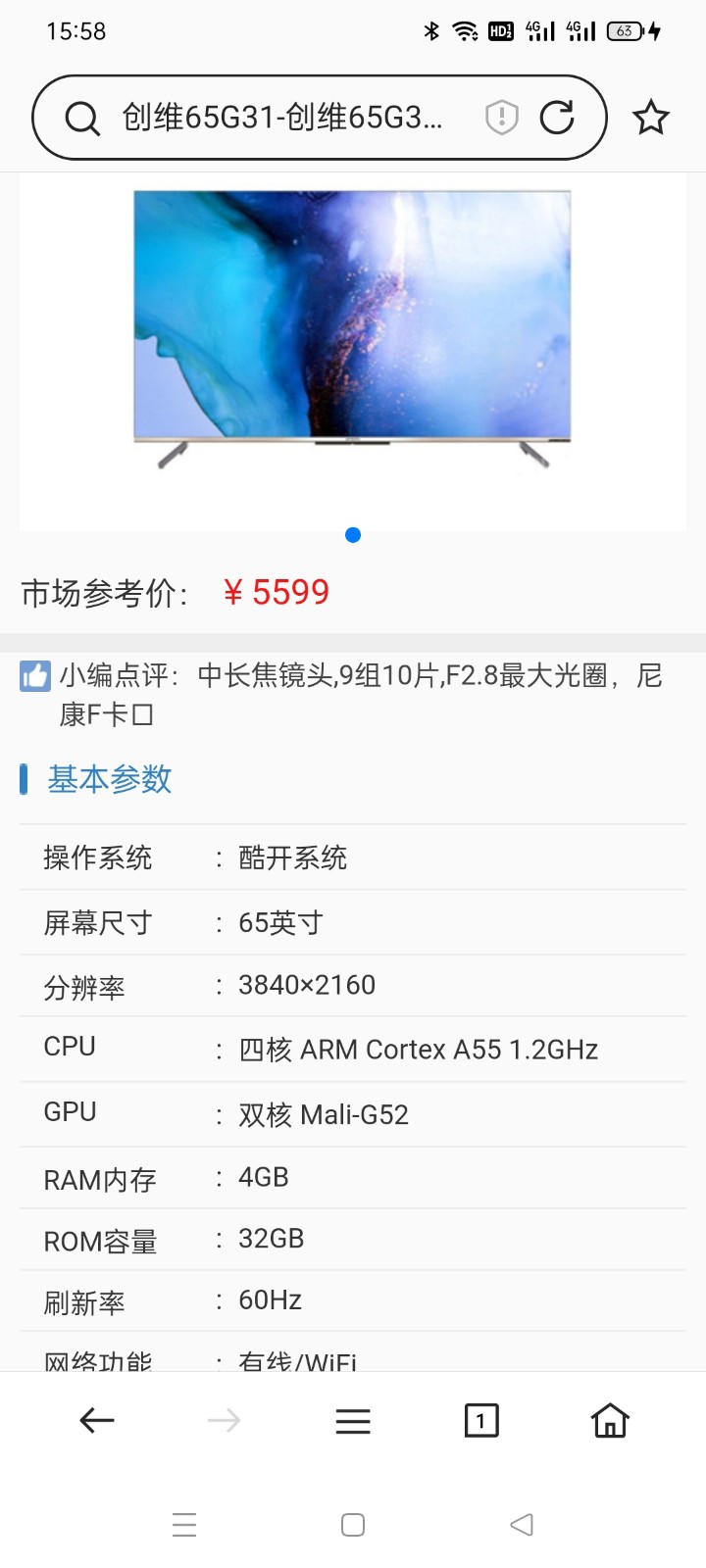Image resolution: width=706 pixels, height=1568 pixels.
Task: Go to the browser home page
Action: (609, 1420)
